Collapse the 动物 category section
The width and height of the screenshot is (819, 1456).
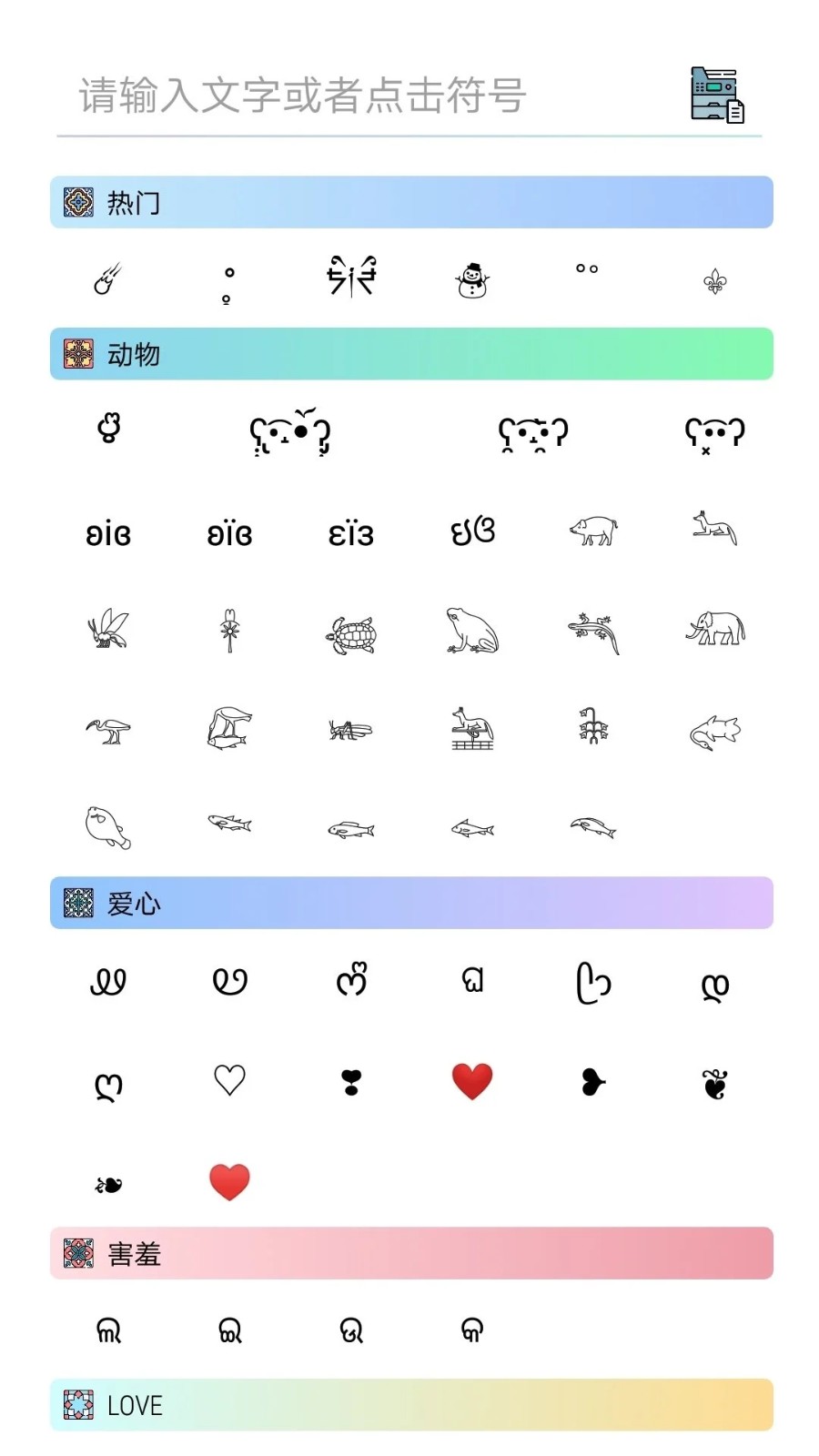point(409,354)
